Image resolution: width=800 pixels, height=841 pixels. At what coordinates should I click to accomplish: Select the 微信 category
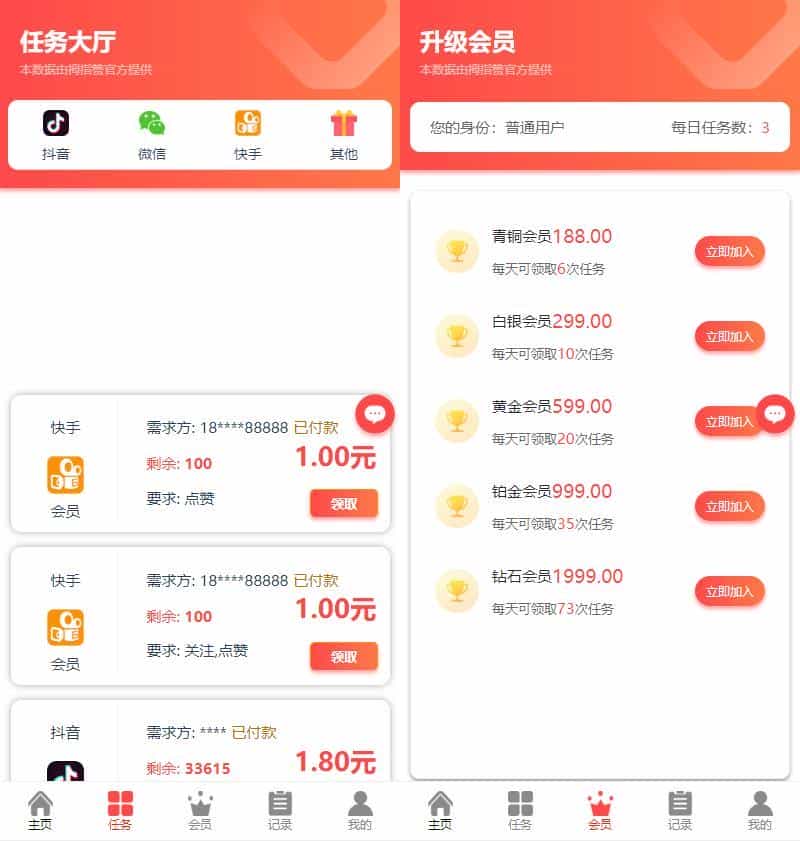click(152, 134)
